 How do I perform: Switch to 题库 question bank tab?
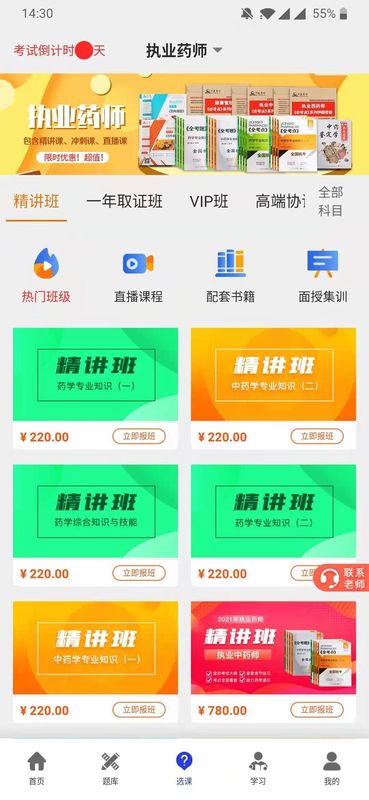(x=110, y=768)
